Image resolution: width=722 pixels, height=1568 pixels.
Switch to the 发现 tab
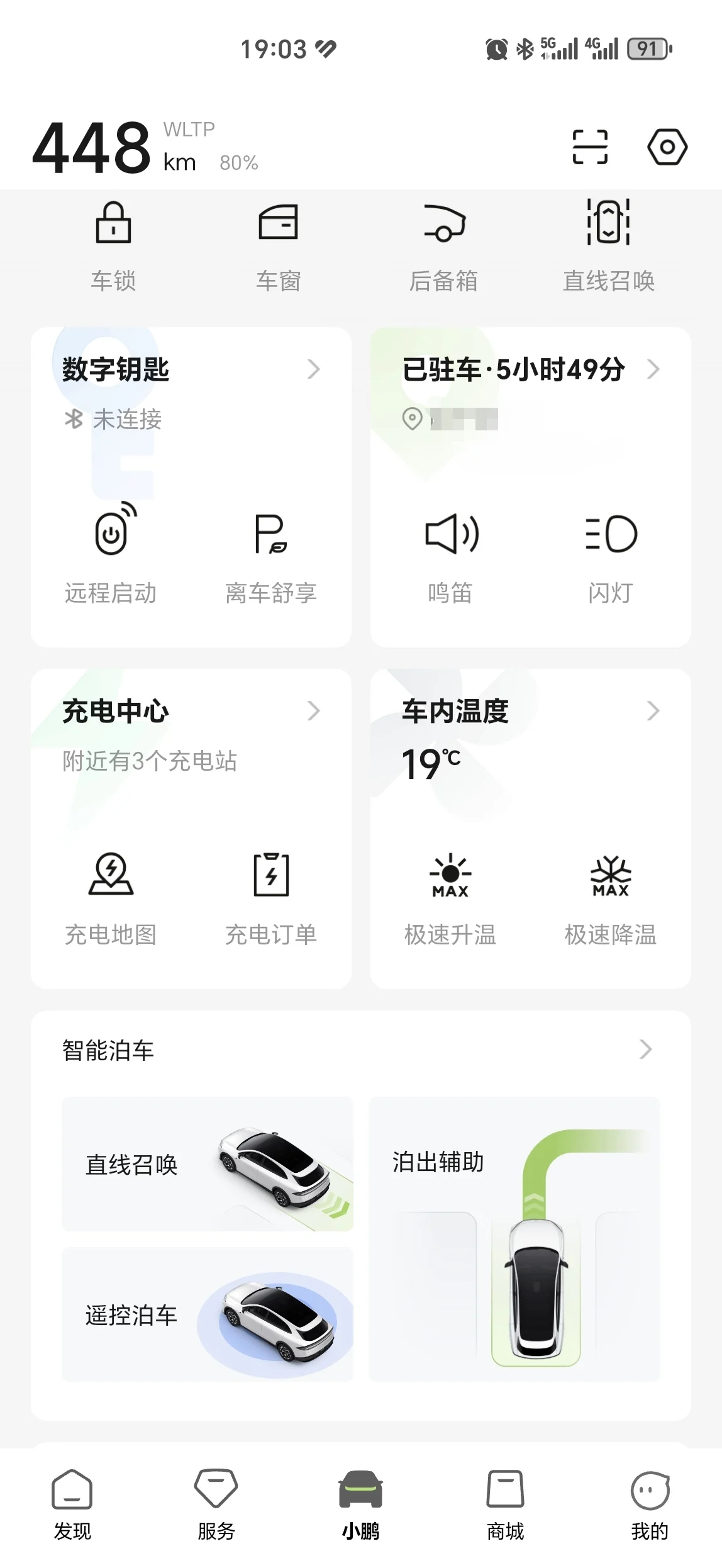72,1504
